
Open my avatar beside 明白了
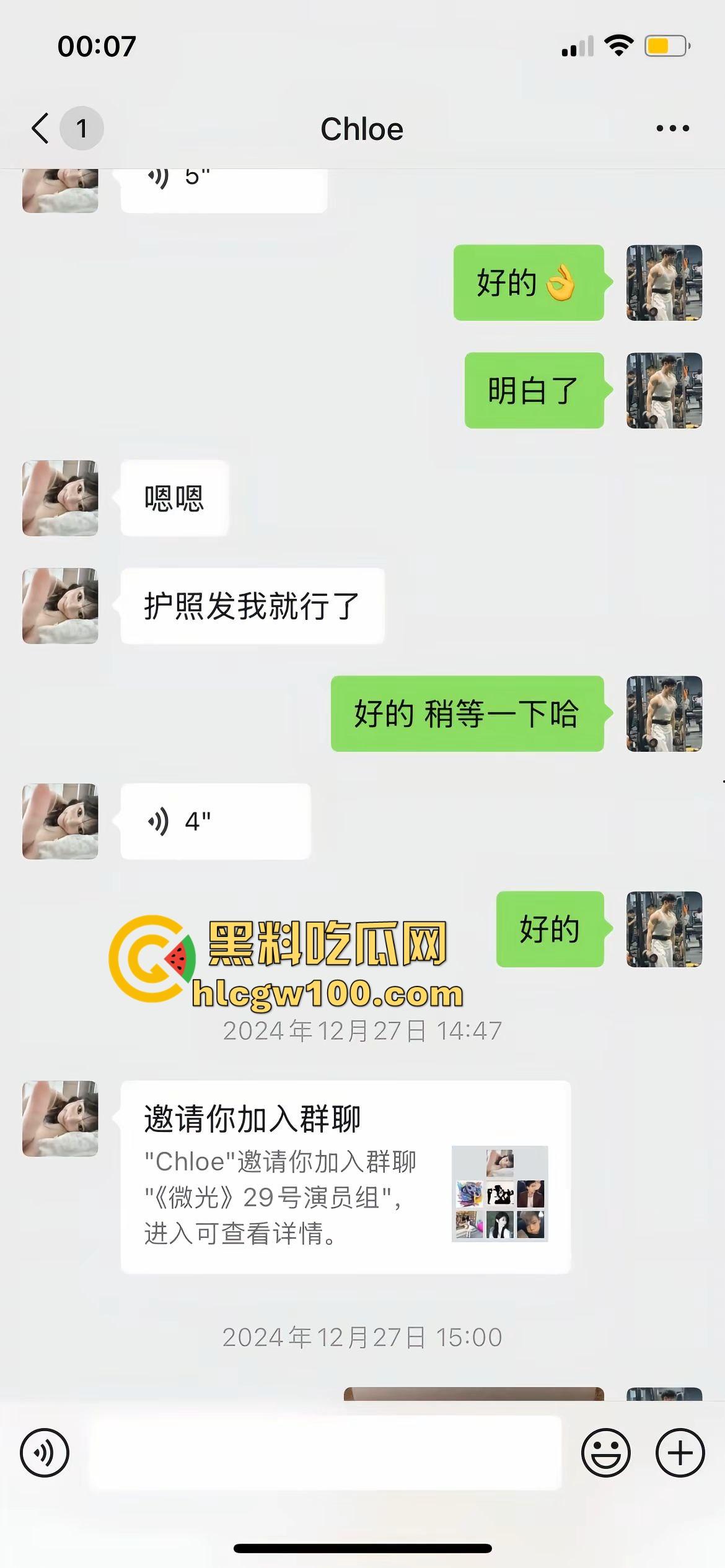tap(664, 390)
